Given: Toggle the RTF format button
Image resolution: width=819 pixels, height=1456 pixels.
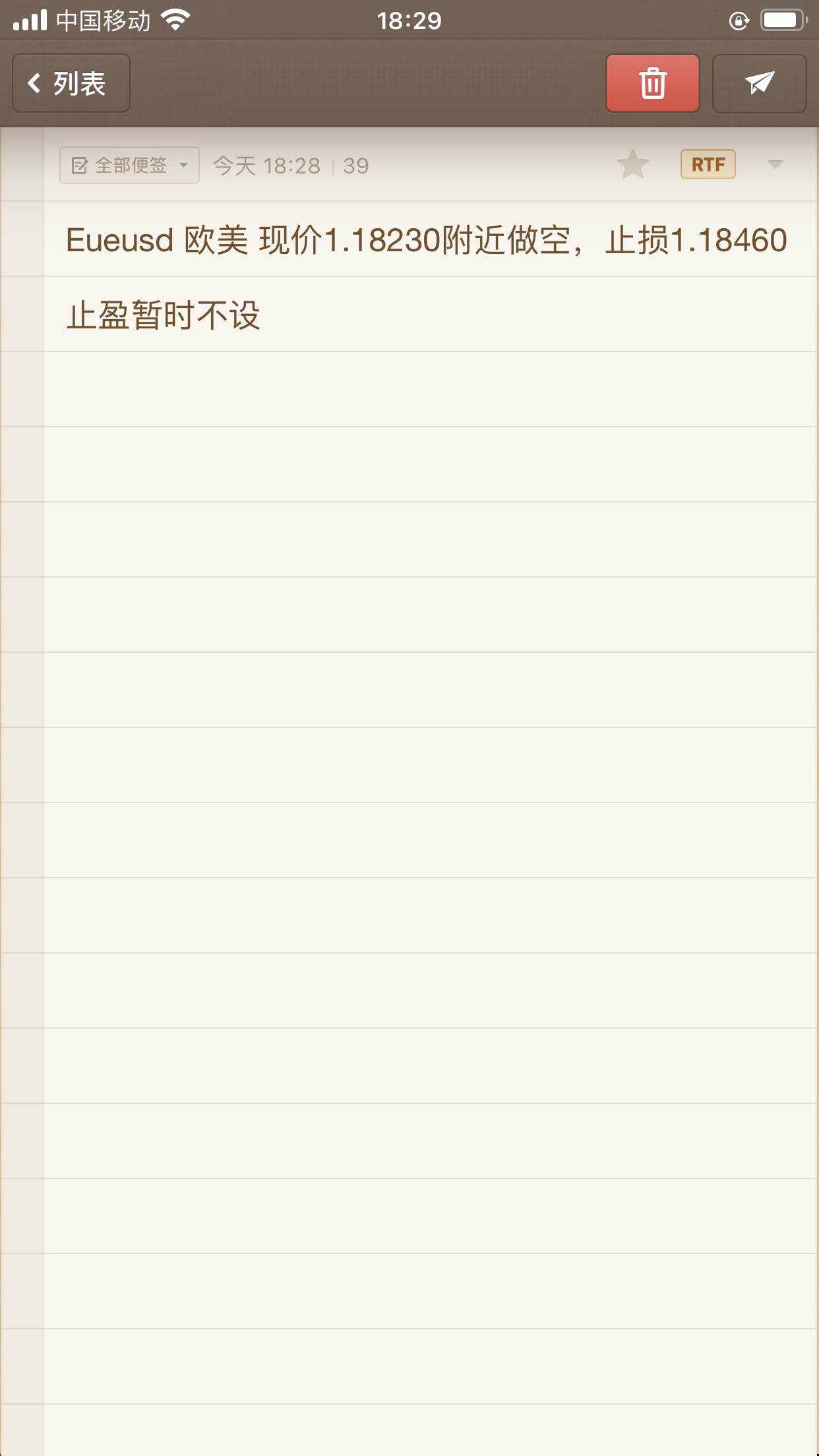Looking at the screenshot, I should coord(708,164).
